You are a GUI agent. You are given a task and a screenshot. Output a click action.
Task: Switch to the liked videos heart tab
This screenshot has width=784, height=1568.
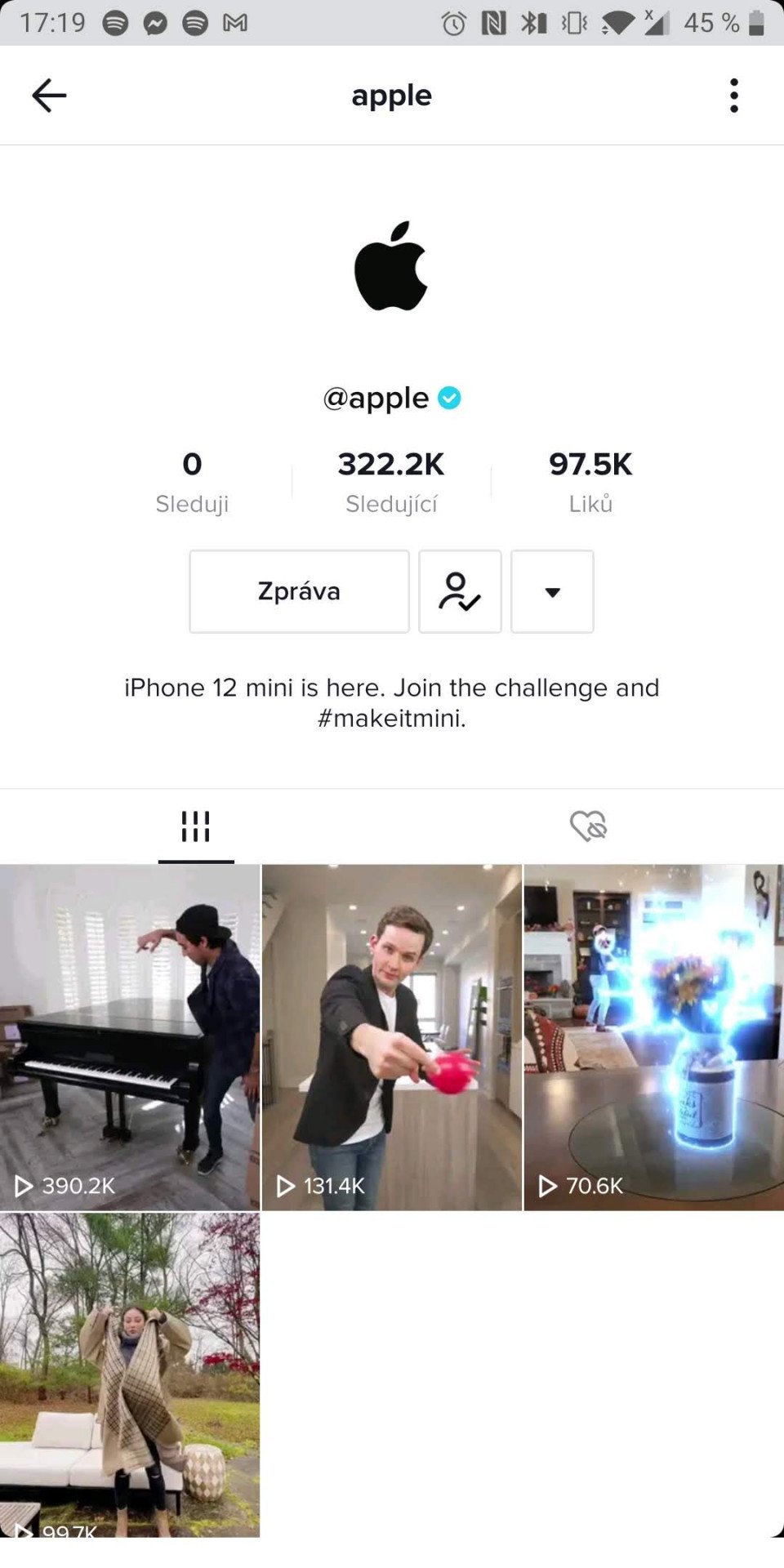coord(588,826)
